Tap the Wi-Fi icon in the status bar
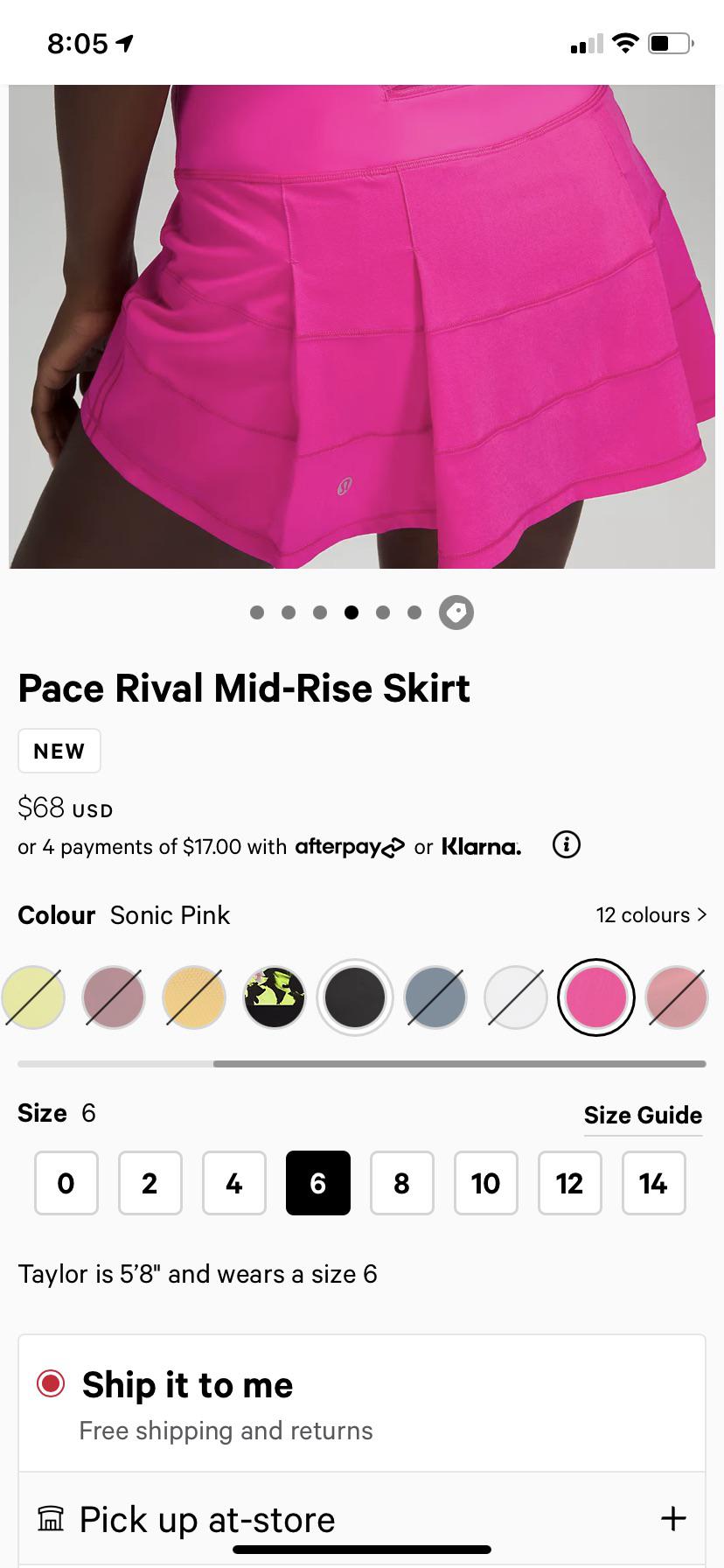 point(626,41)
